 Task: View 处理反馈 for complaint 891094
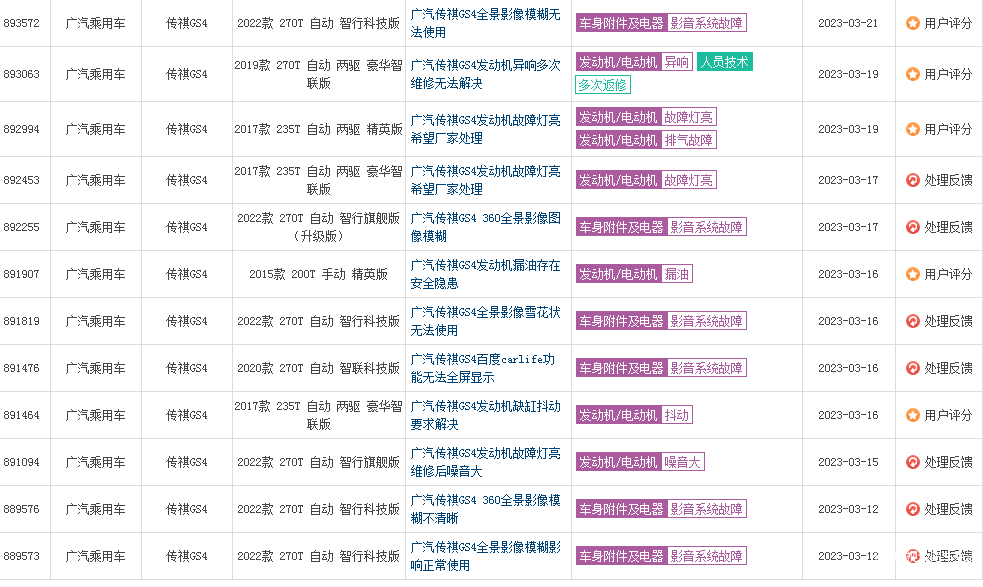tap(947, 462)
